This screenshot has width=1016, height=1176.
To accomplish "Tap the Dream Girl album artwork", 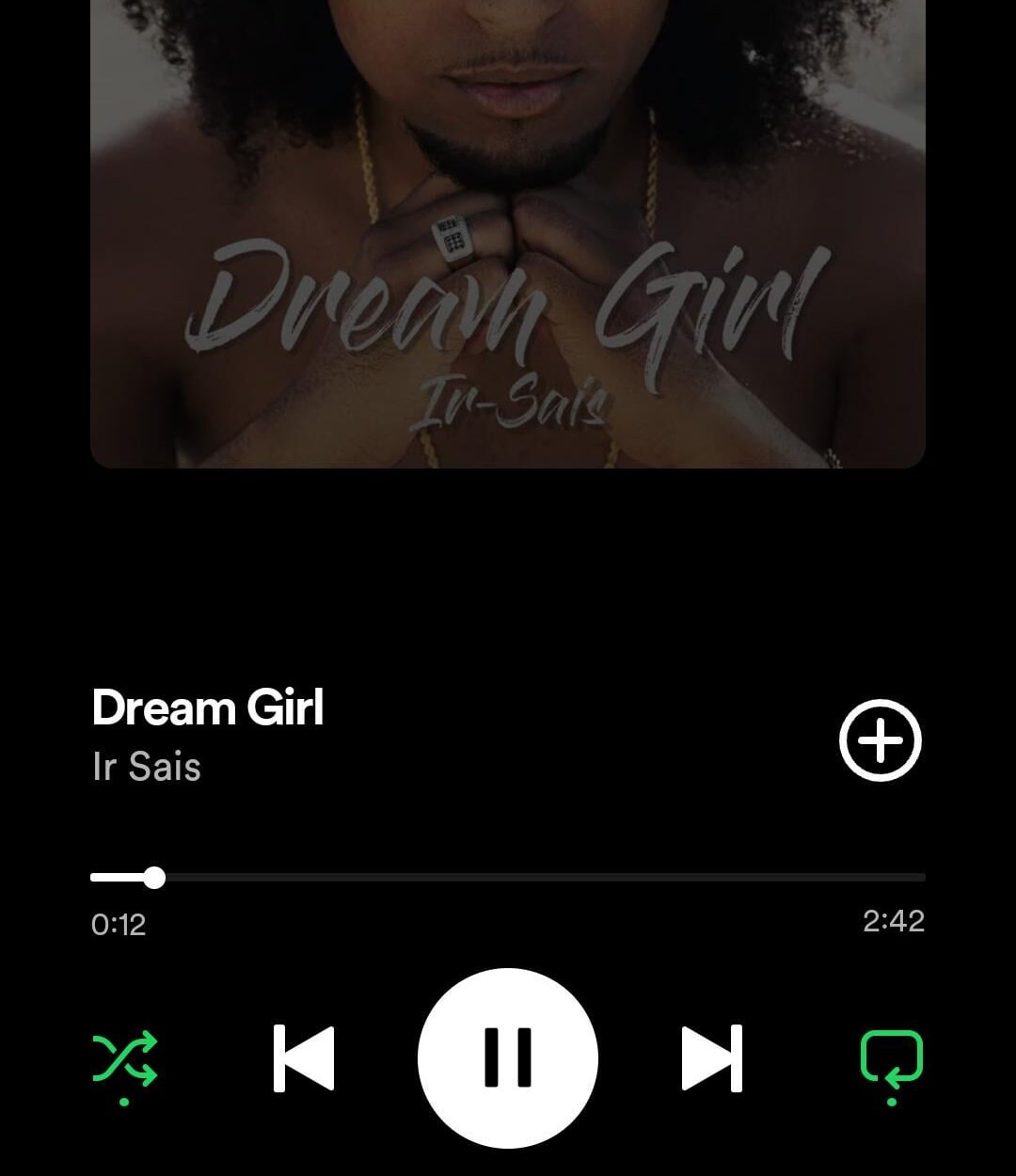I will click(508, 233).
